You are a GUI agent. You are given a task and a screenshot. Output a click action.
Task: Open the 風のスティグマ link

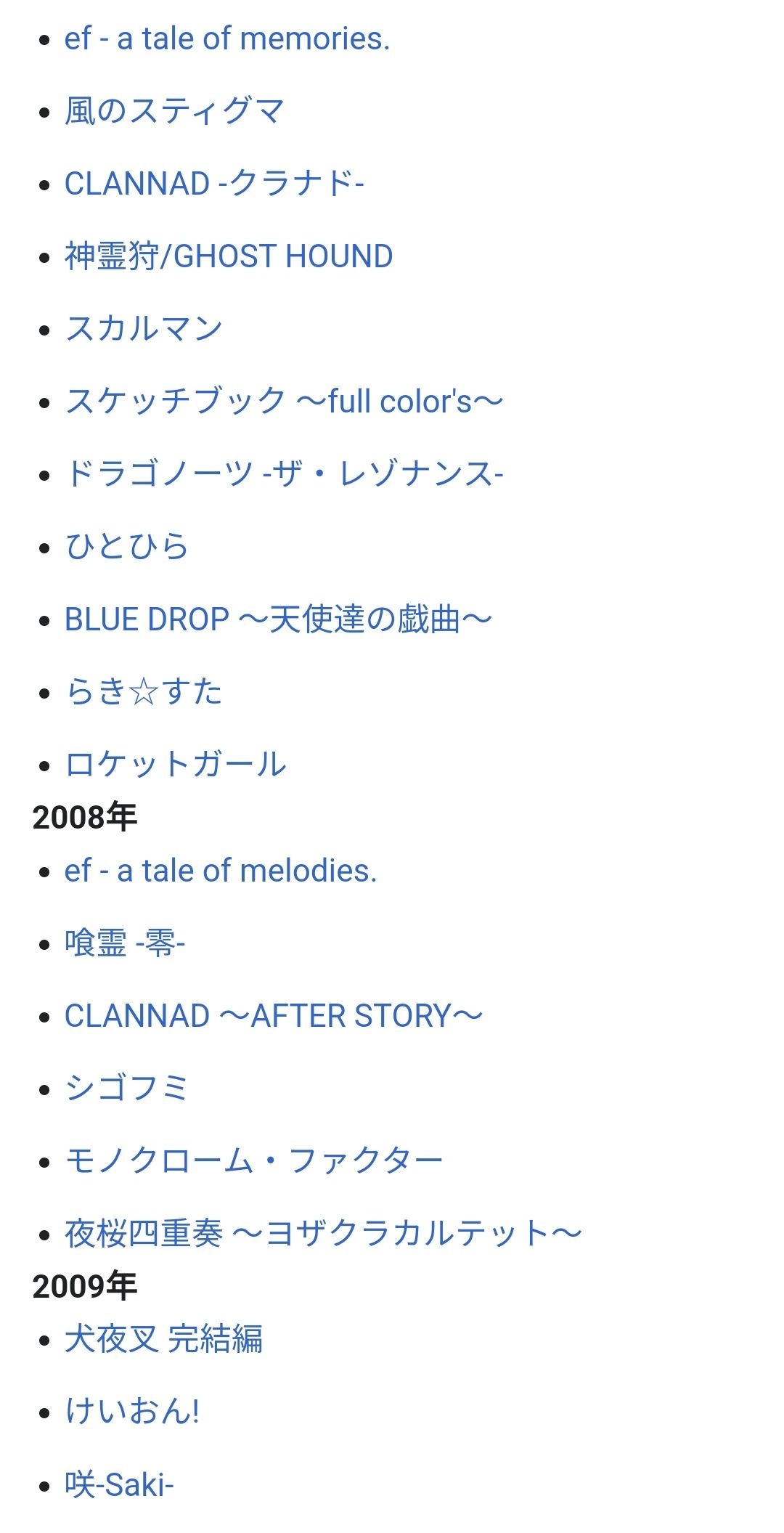[174, 111]
